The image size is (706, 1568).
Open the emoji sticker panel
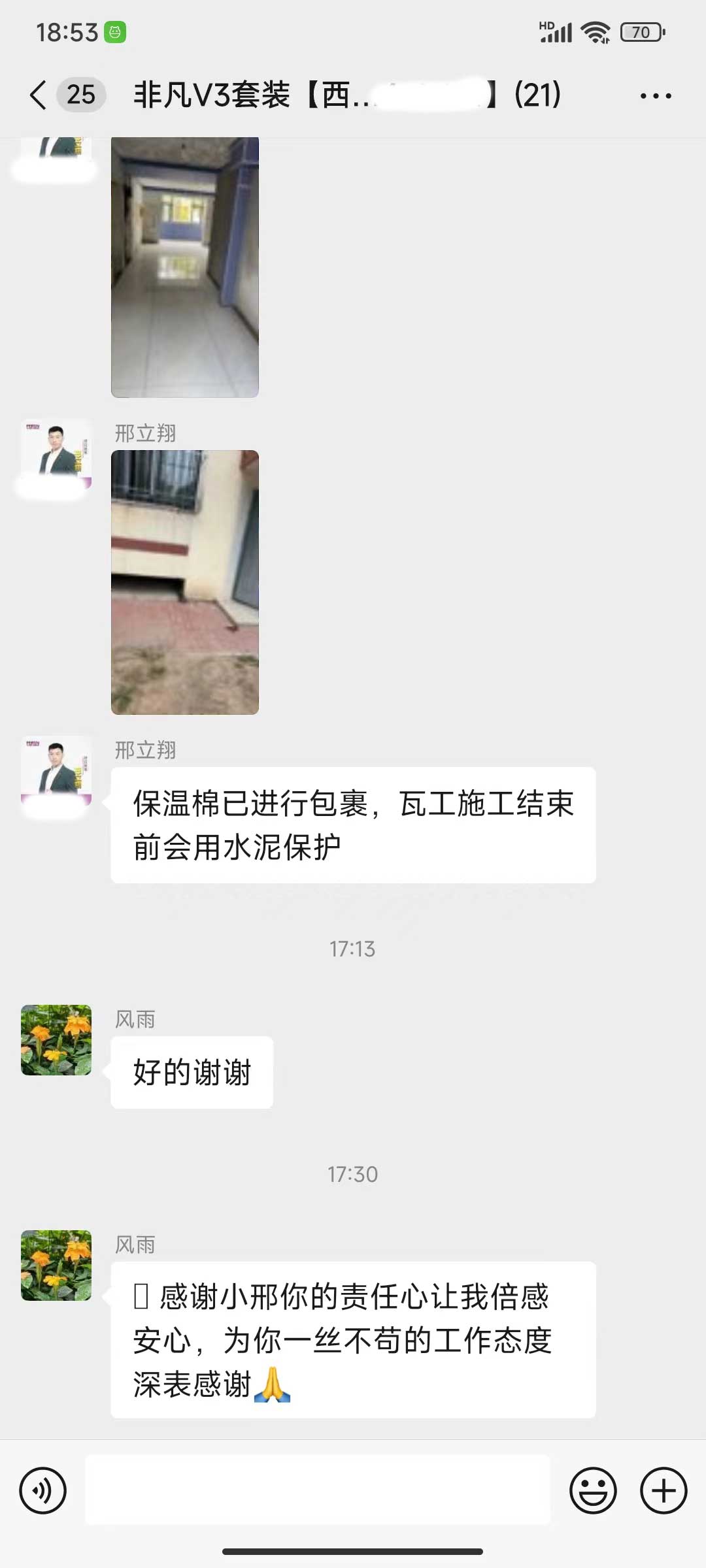[x=593, y=1491]
